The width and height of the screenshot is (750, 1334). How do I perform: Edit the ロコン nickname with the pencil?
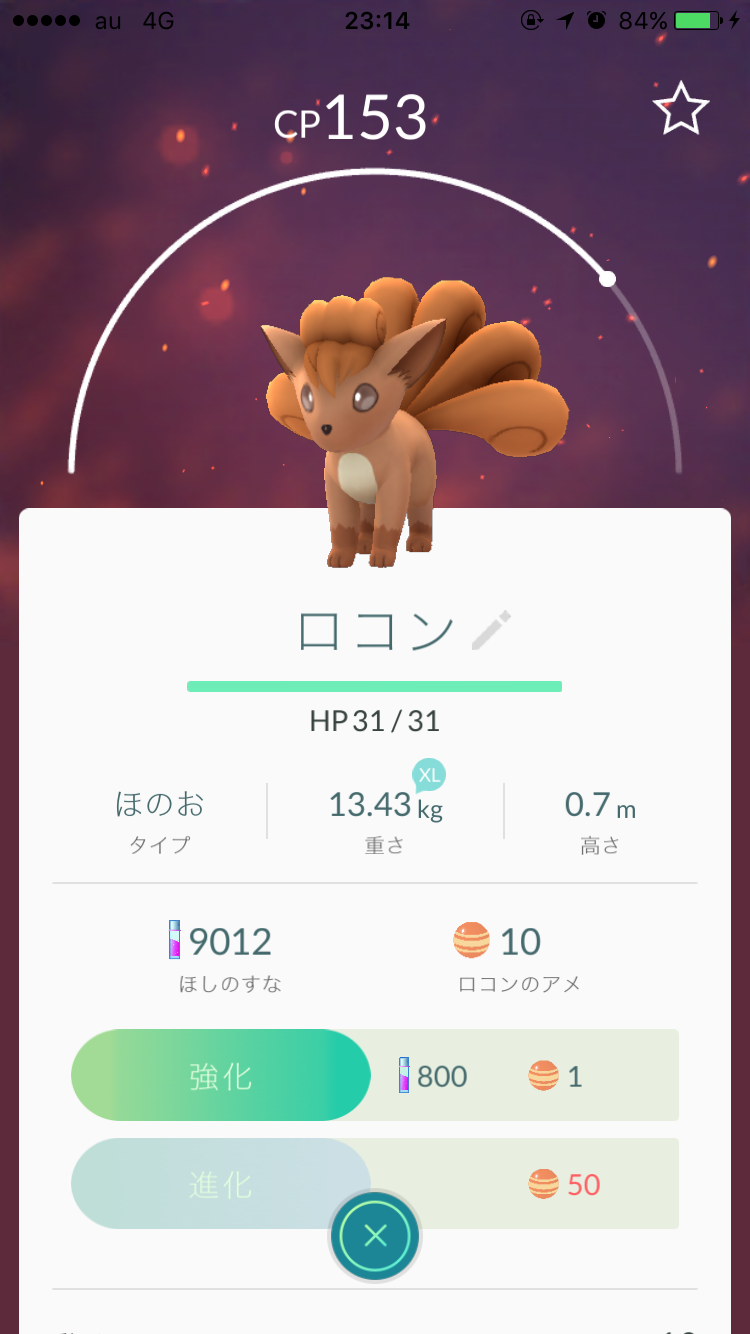pyautogui.click(x=491, y=631)
